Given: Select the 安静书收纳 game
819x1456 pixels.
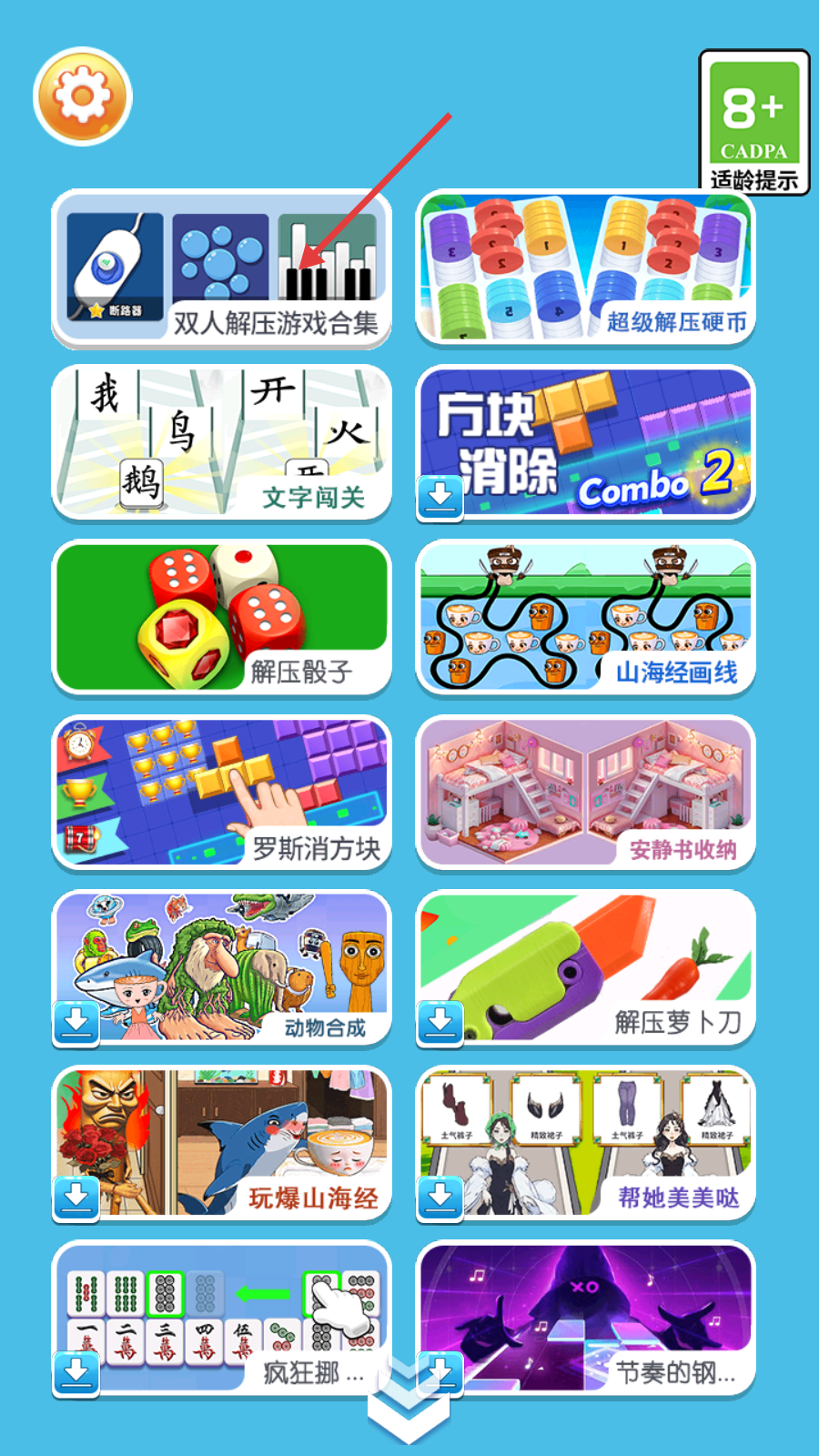Looking at the screenshot, I should coord(585,792).
